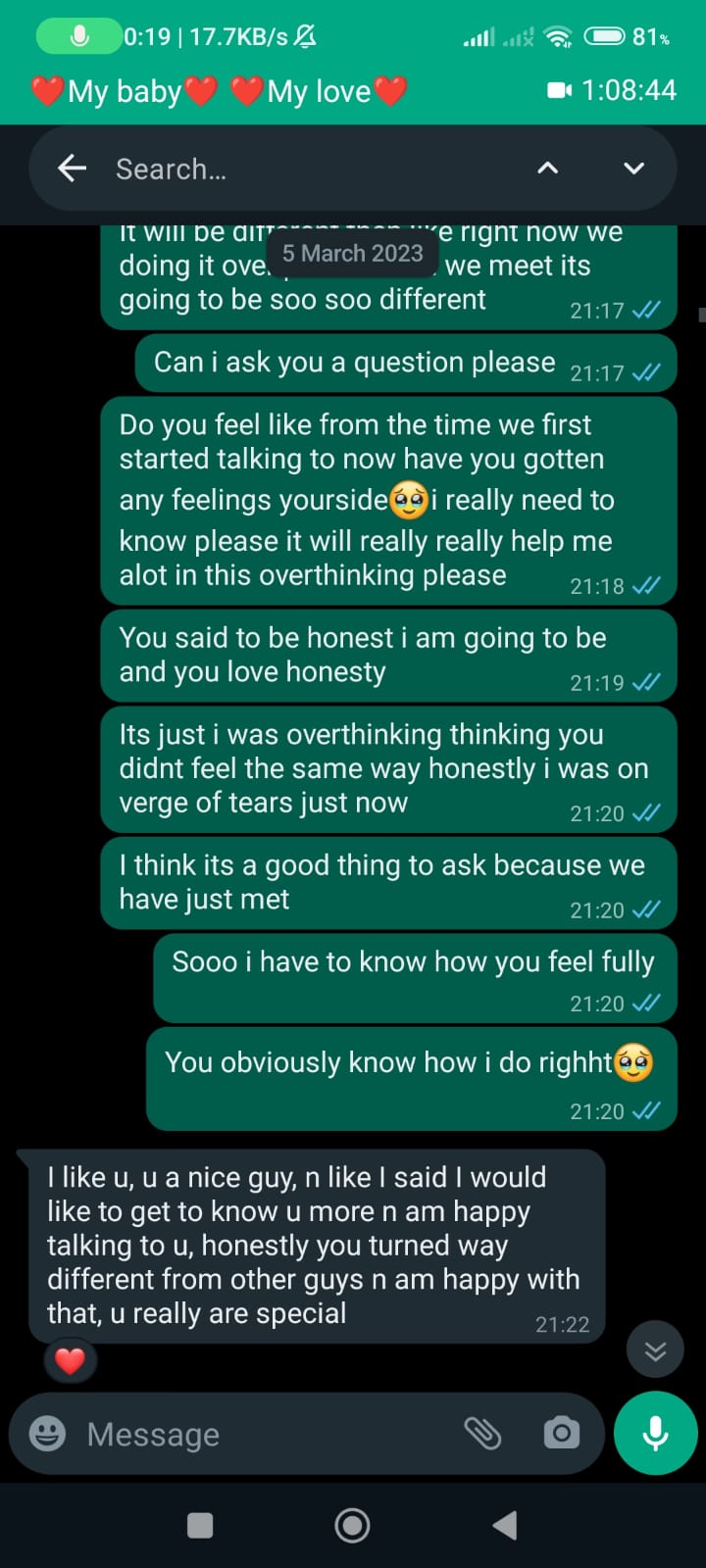Focus the Message input field

click(x=265, y=1434)
